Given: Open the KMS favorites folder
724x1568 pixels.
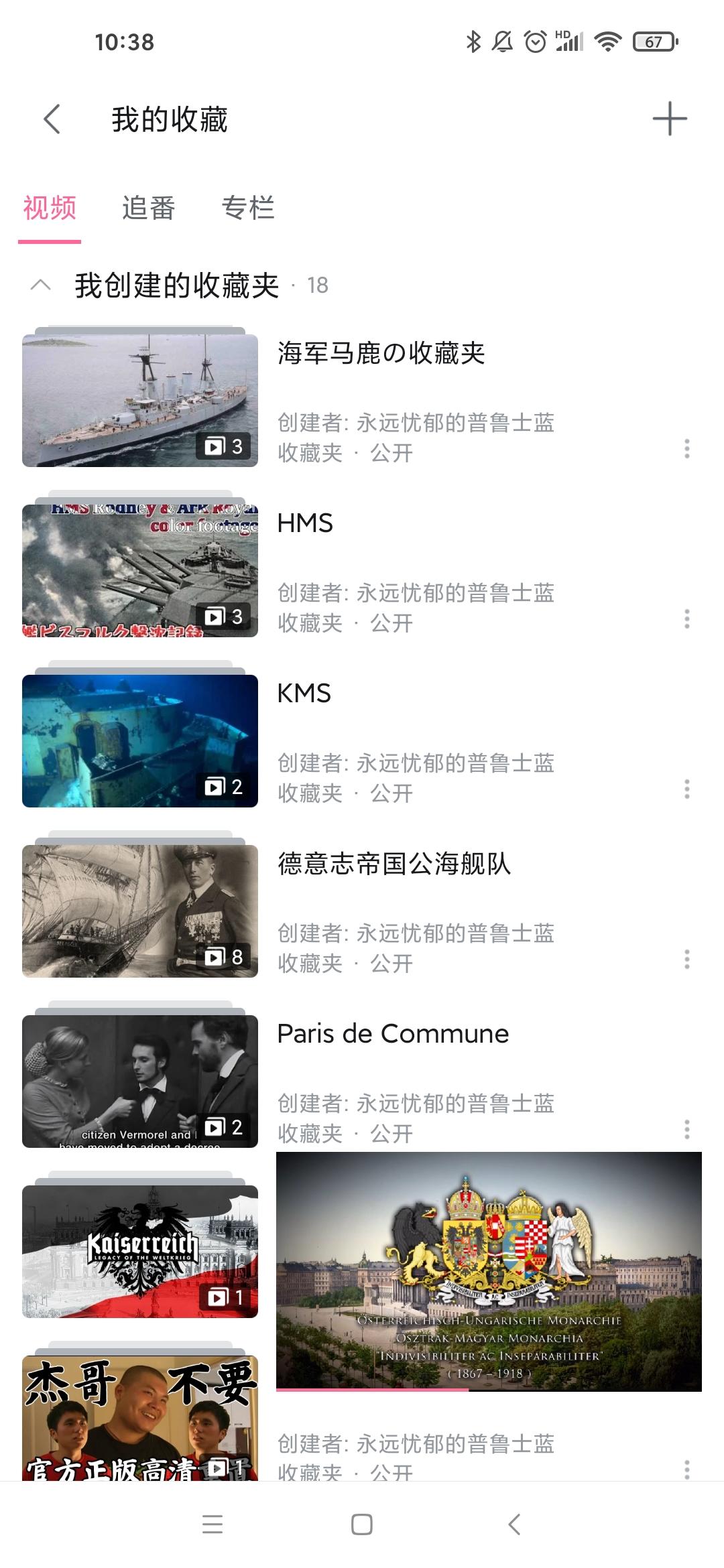Looking at the screenshot, I should pyautogui.click(x=304, y=694).
